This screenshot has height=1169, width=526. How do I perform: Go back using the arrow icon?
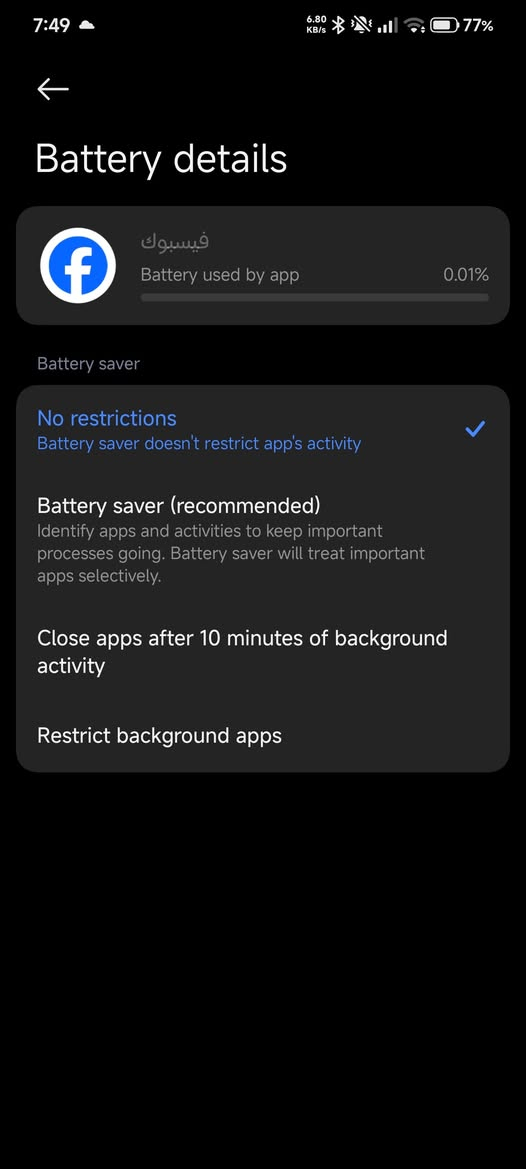pyautogui.click(x=53, y=89)
